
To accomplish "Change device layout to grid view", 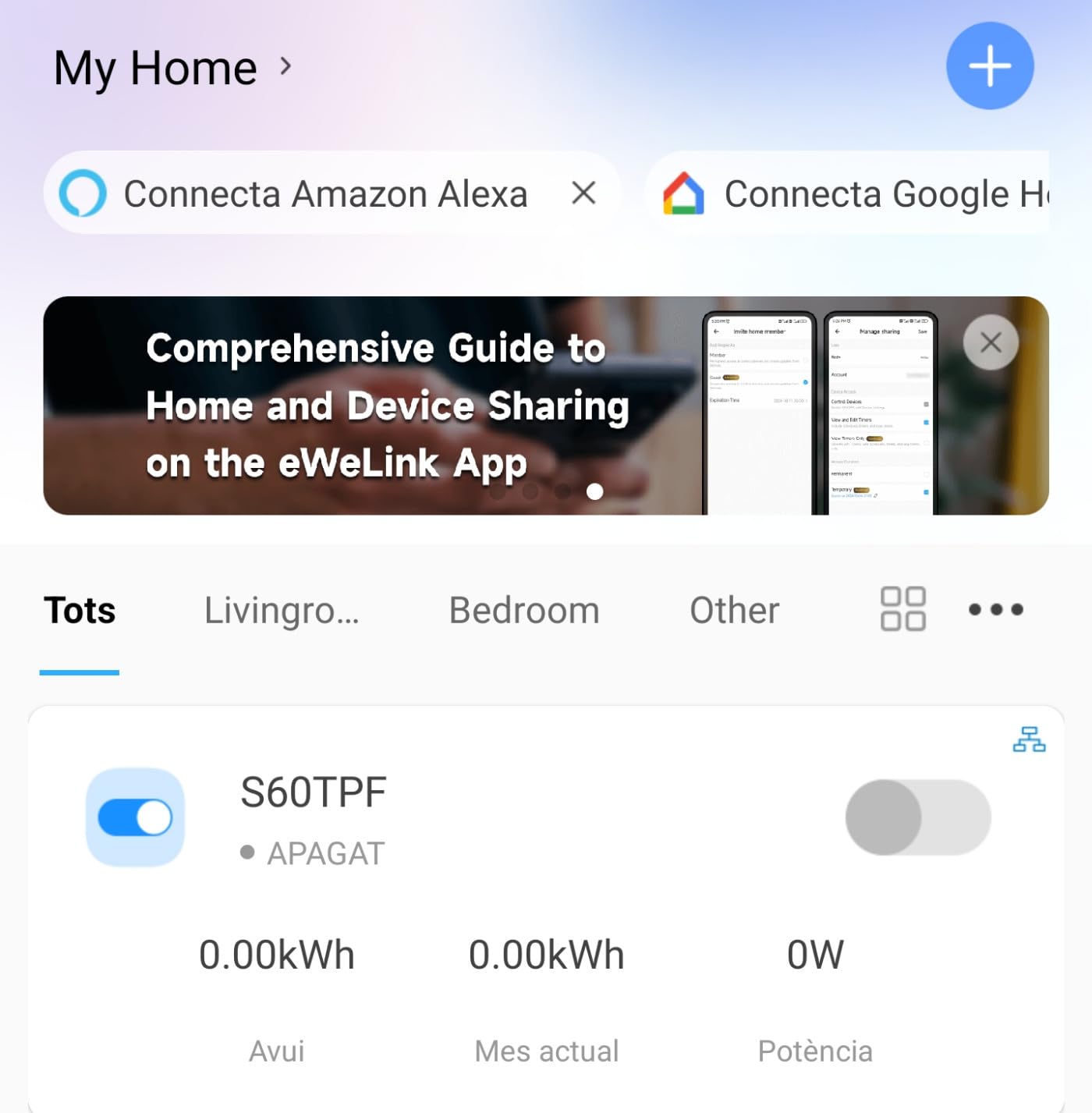I will (x=902, y=609).
